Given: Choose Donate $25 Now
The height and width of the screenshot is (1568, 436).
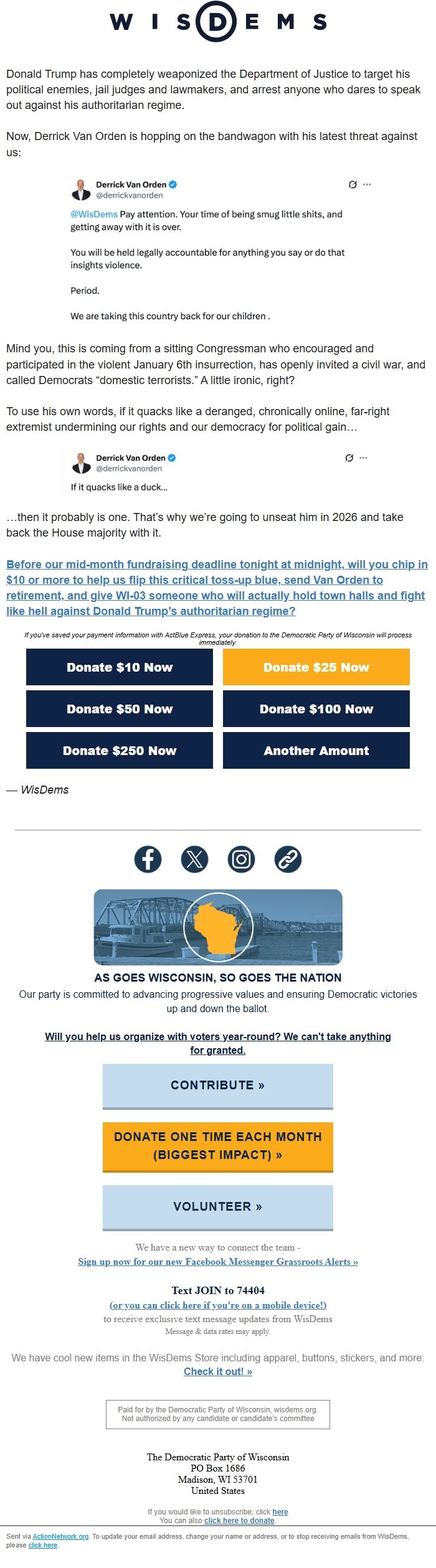Looking at the screenshot, I should (x=316, y=667).
